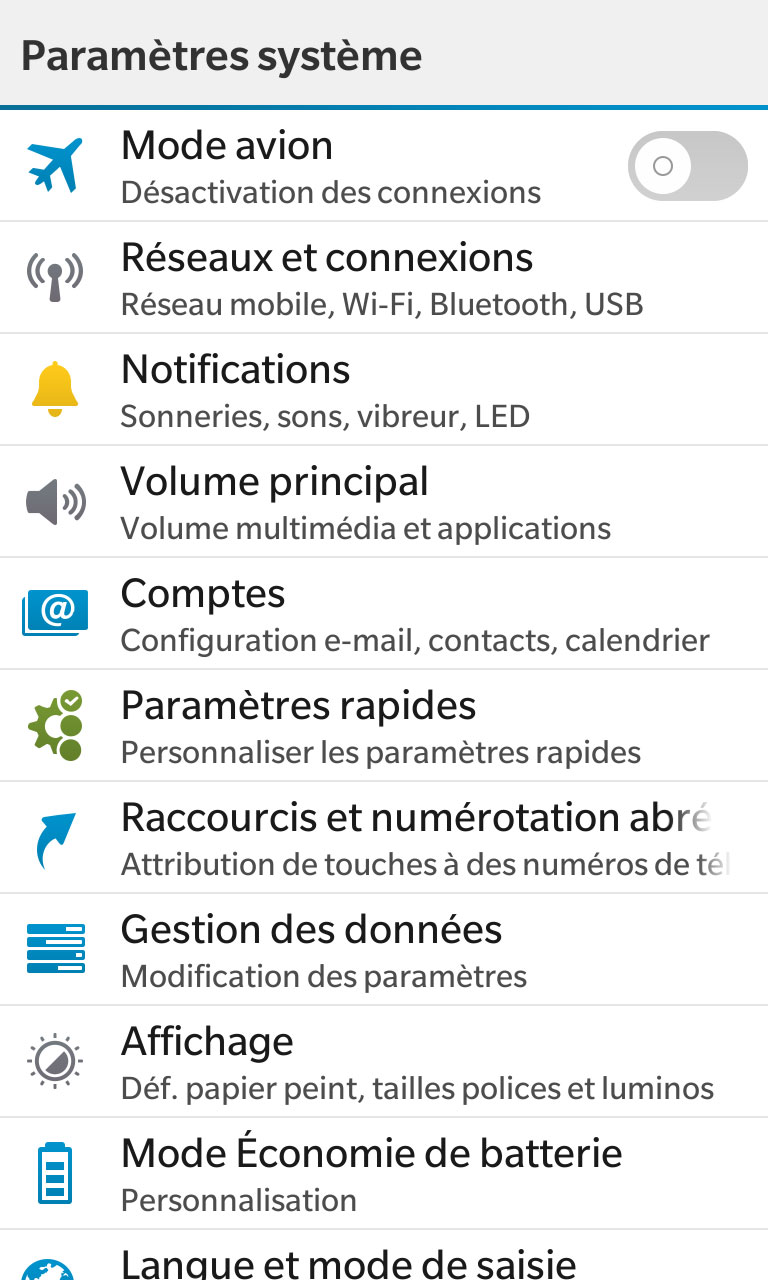Open Volume principal settings
This screenshot has width=768, height=1280.
tap(384, 502)
